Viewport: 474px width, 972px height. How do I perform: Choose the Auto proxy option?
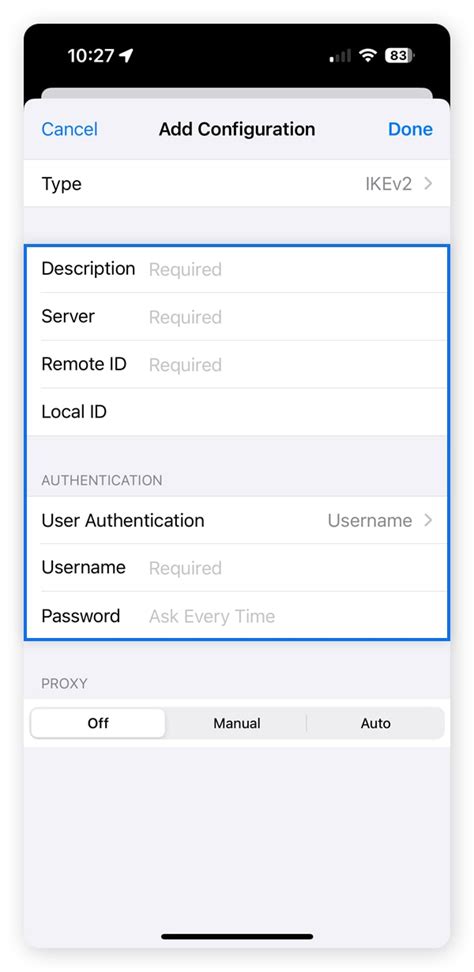pos(375,723)
